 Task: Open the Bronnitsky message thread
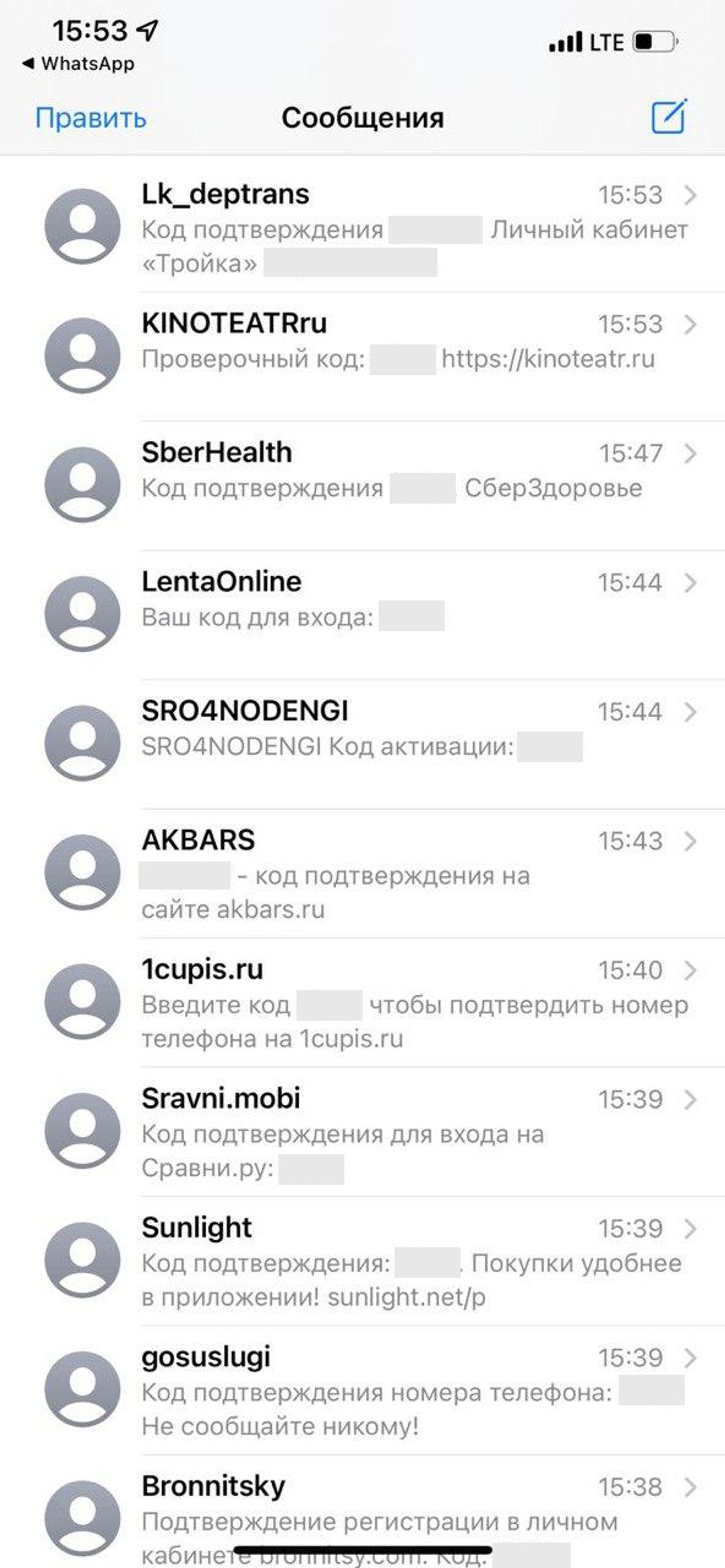coord(402,1510)
